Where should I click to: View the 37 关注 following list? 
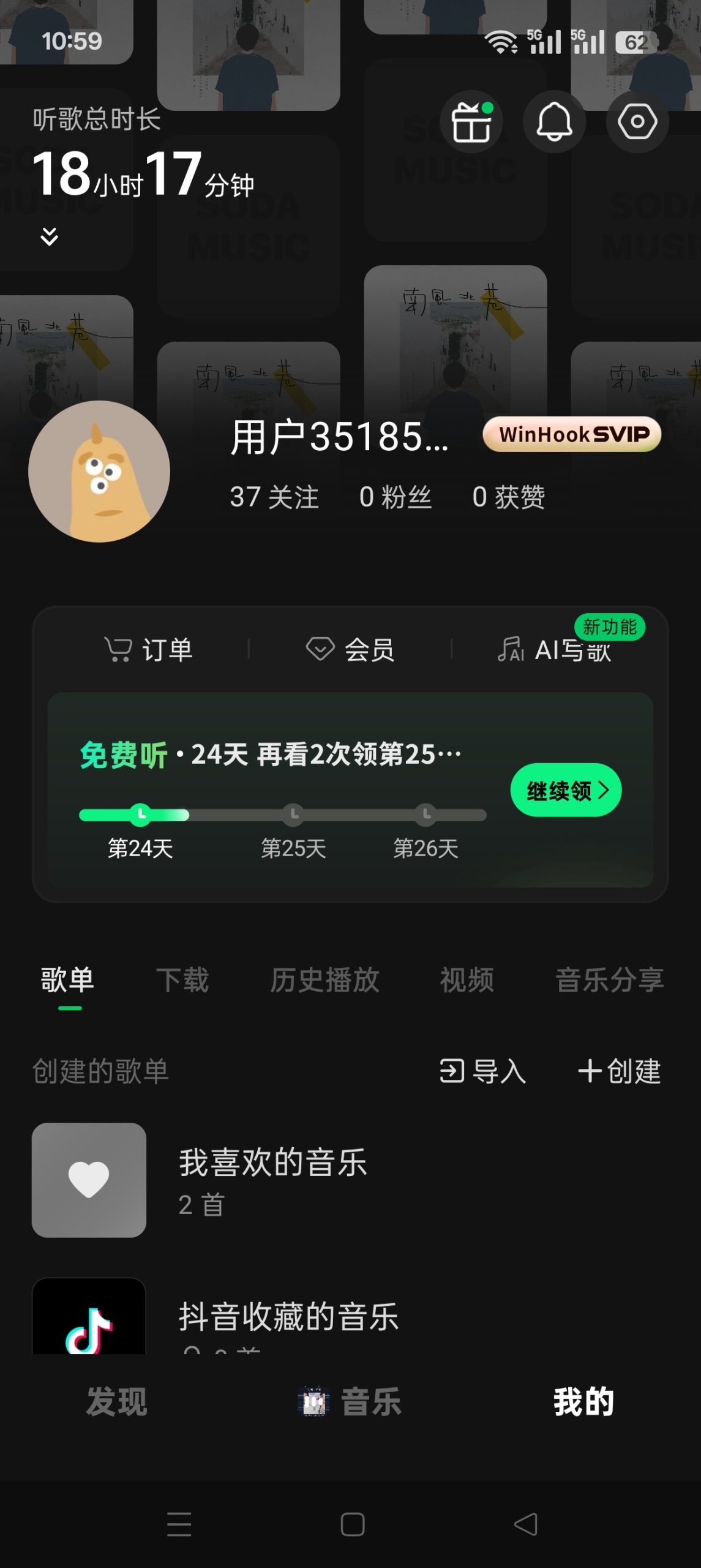coord(272,496)
